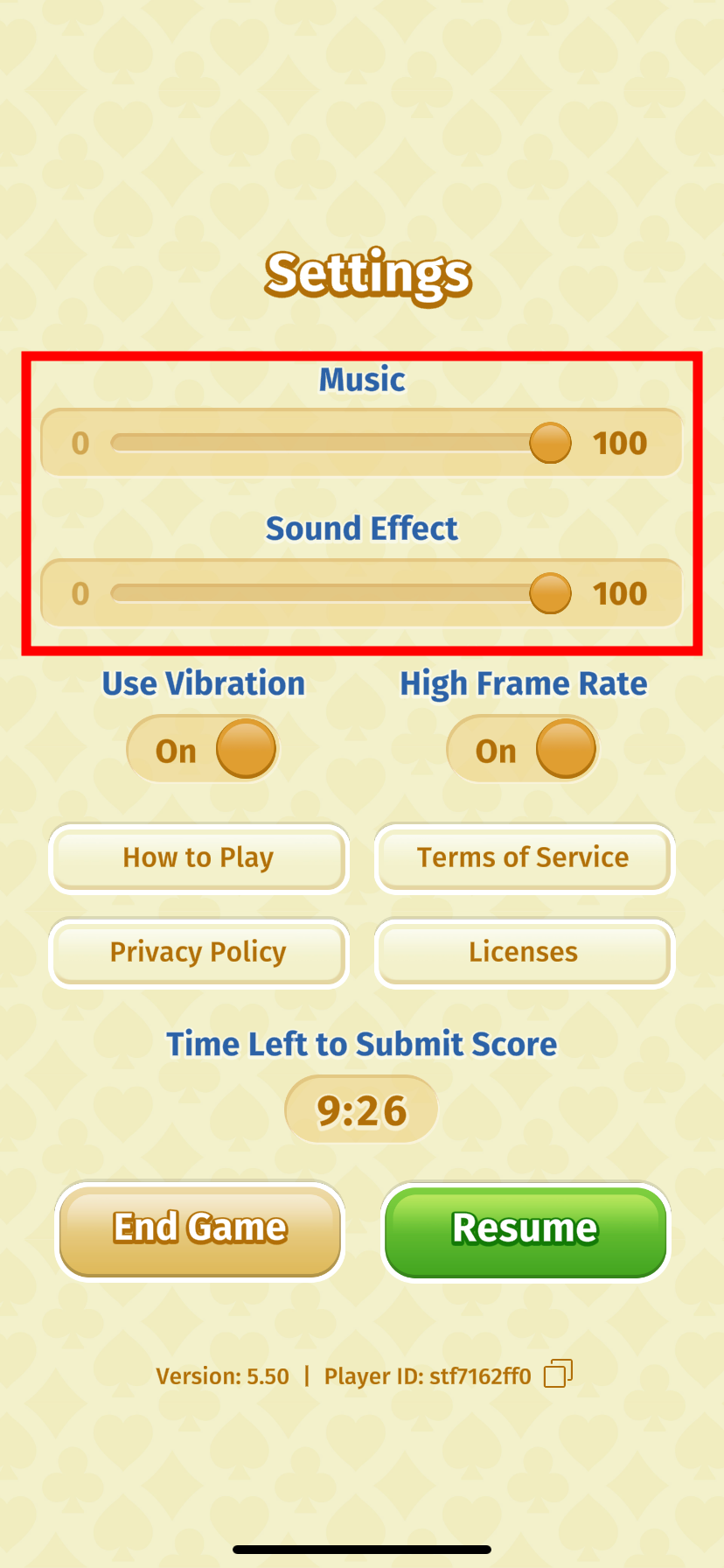Tap the Music volume slider knob

click(550, 443)
